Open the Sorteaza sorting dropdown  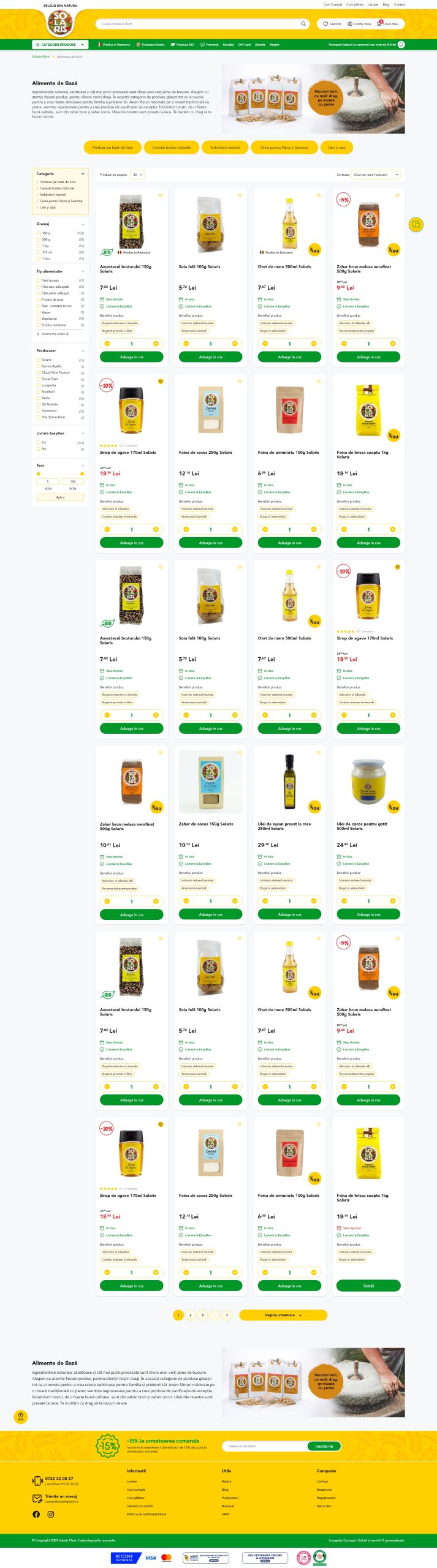pyautogui.click(x=376, y=175)
